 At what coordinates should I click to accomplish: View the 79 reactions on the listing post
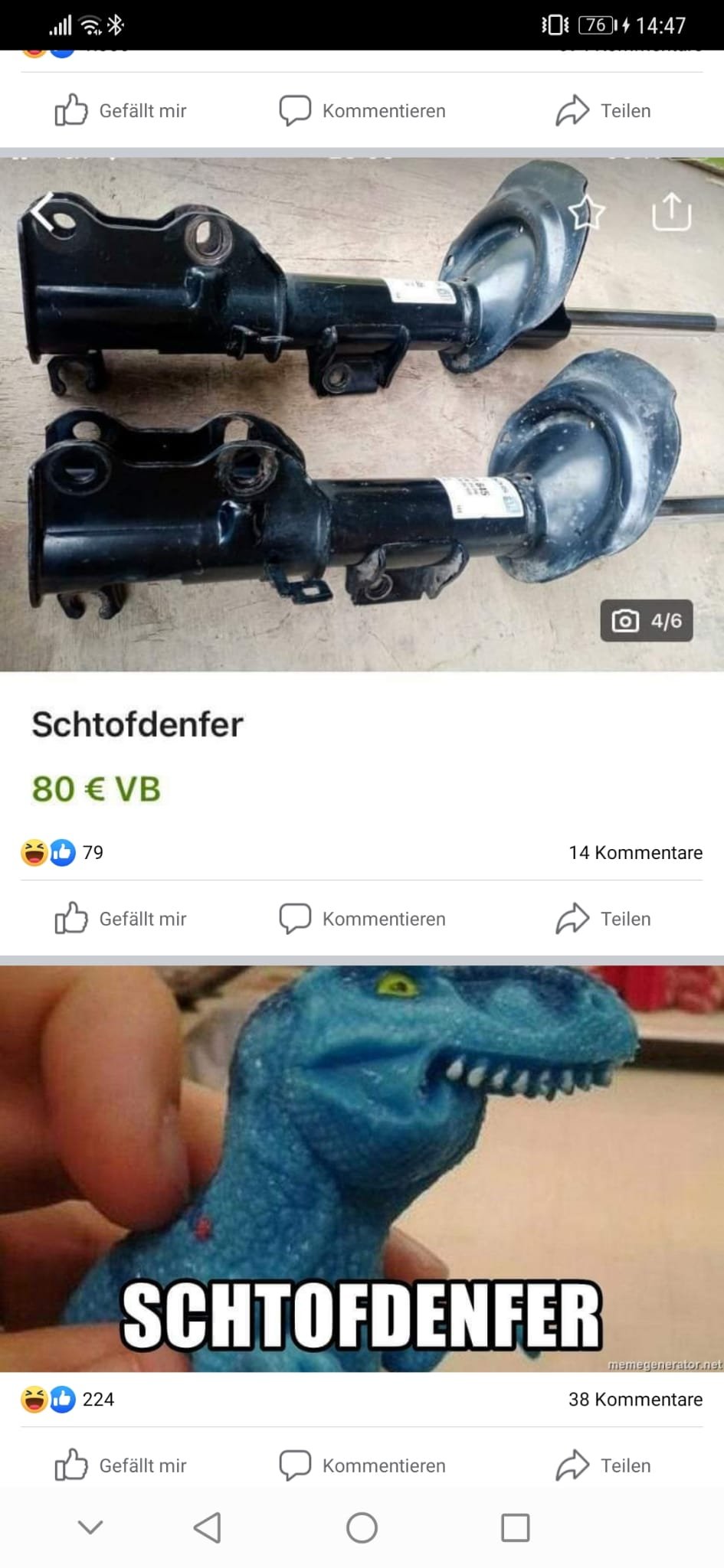coord(63,853)
